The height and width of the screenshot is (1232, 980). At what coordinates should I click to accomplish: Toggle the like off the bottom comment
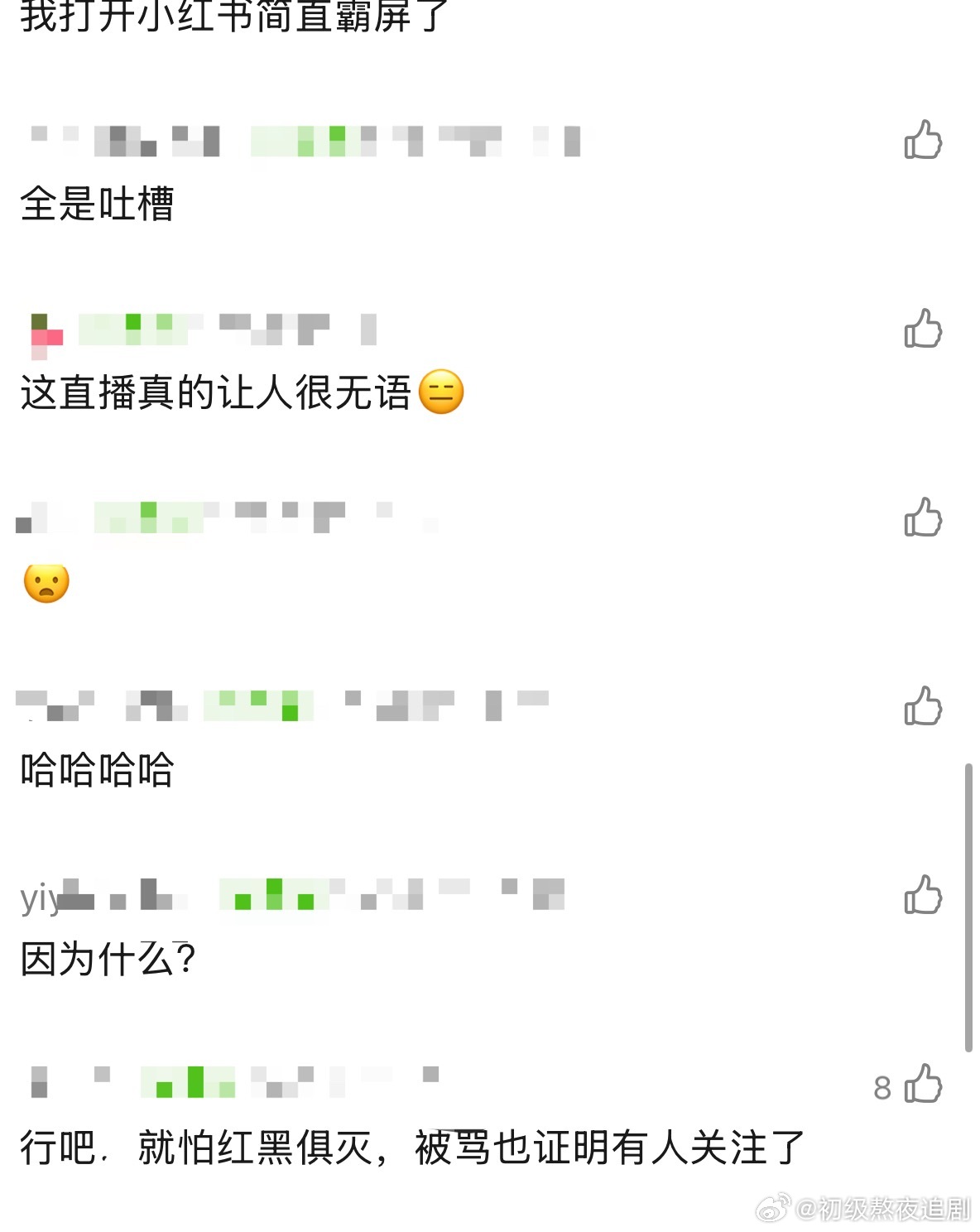923,1082
